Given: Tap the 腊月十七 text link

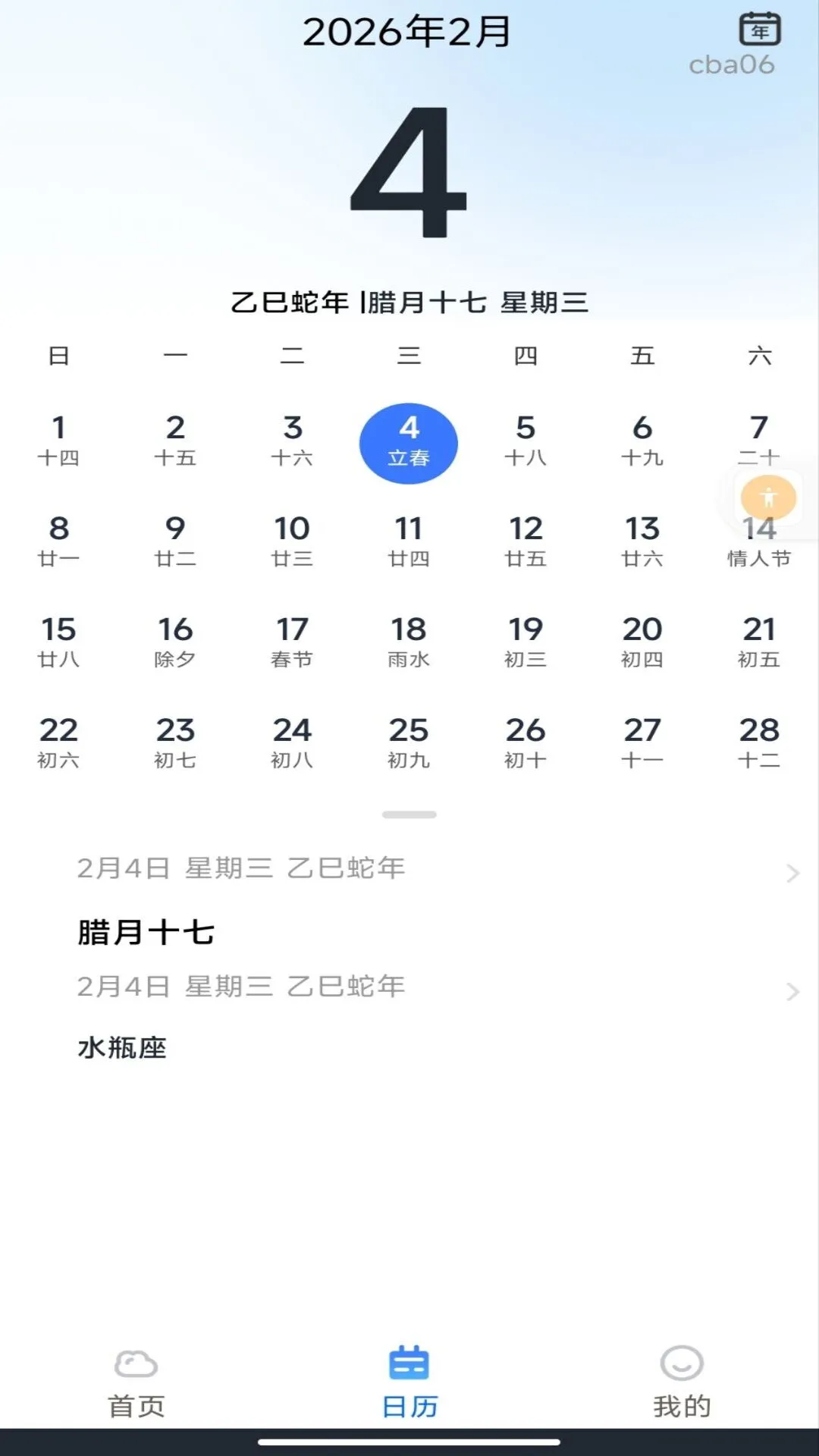Looking at the screenshot, I should [146, 931].
